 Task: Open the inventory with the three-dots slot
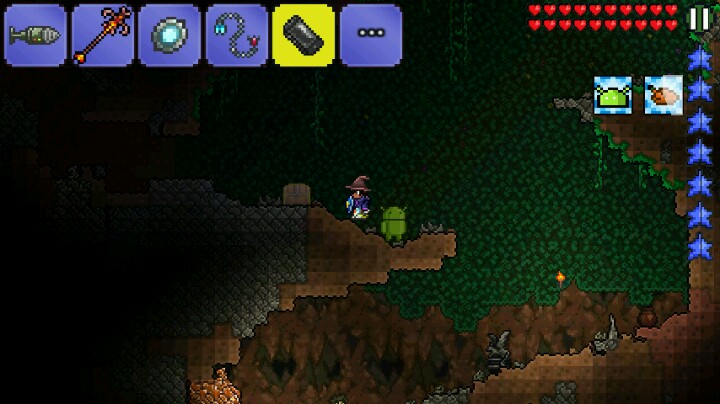tap(370, 35)
